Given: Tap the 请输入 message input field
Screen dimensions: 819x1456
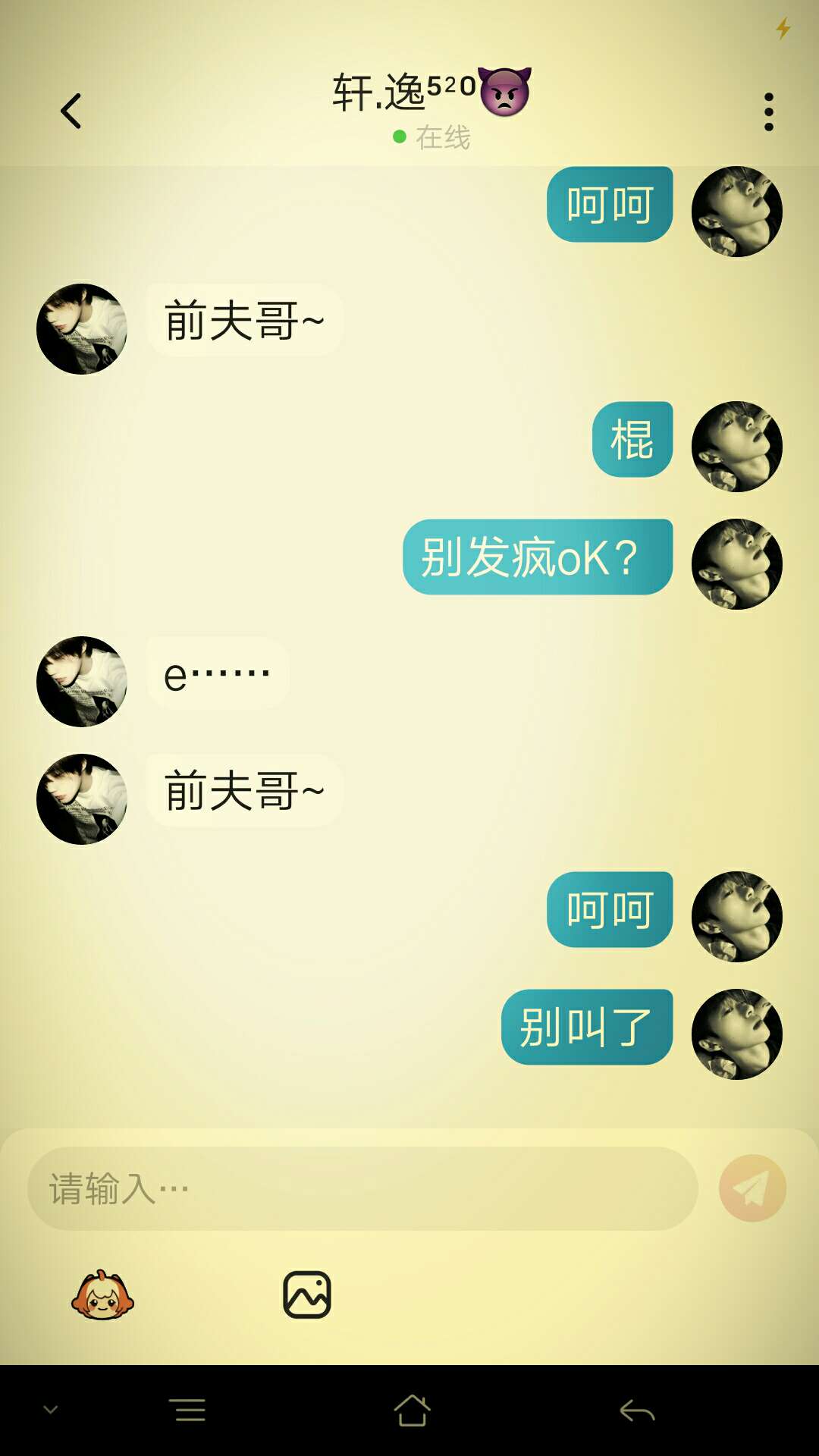Looking at the screenshot, I should point(362,1188).
